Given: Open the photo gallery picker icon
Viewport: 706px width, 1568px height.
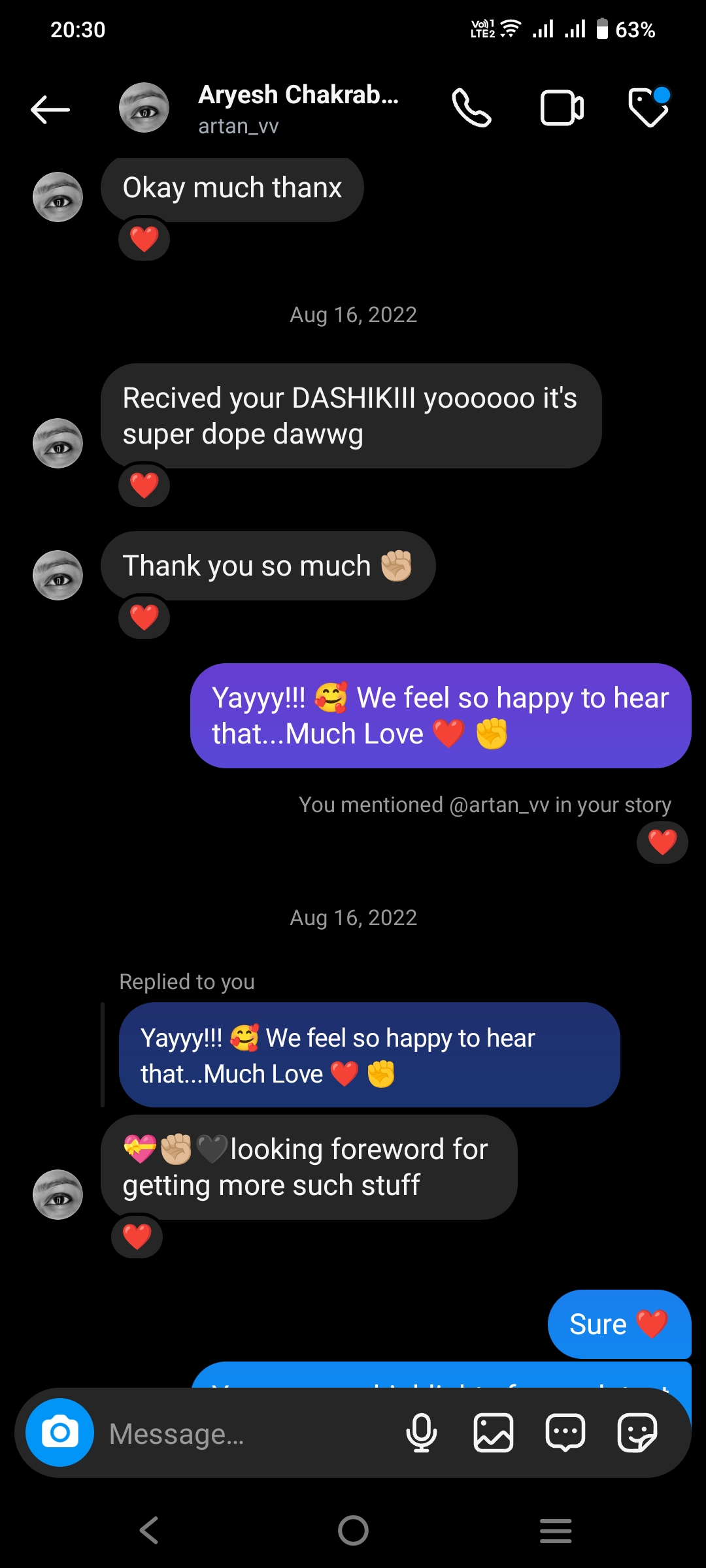Looking at the screenshot, I should point(494,1433).
